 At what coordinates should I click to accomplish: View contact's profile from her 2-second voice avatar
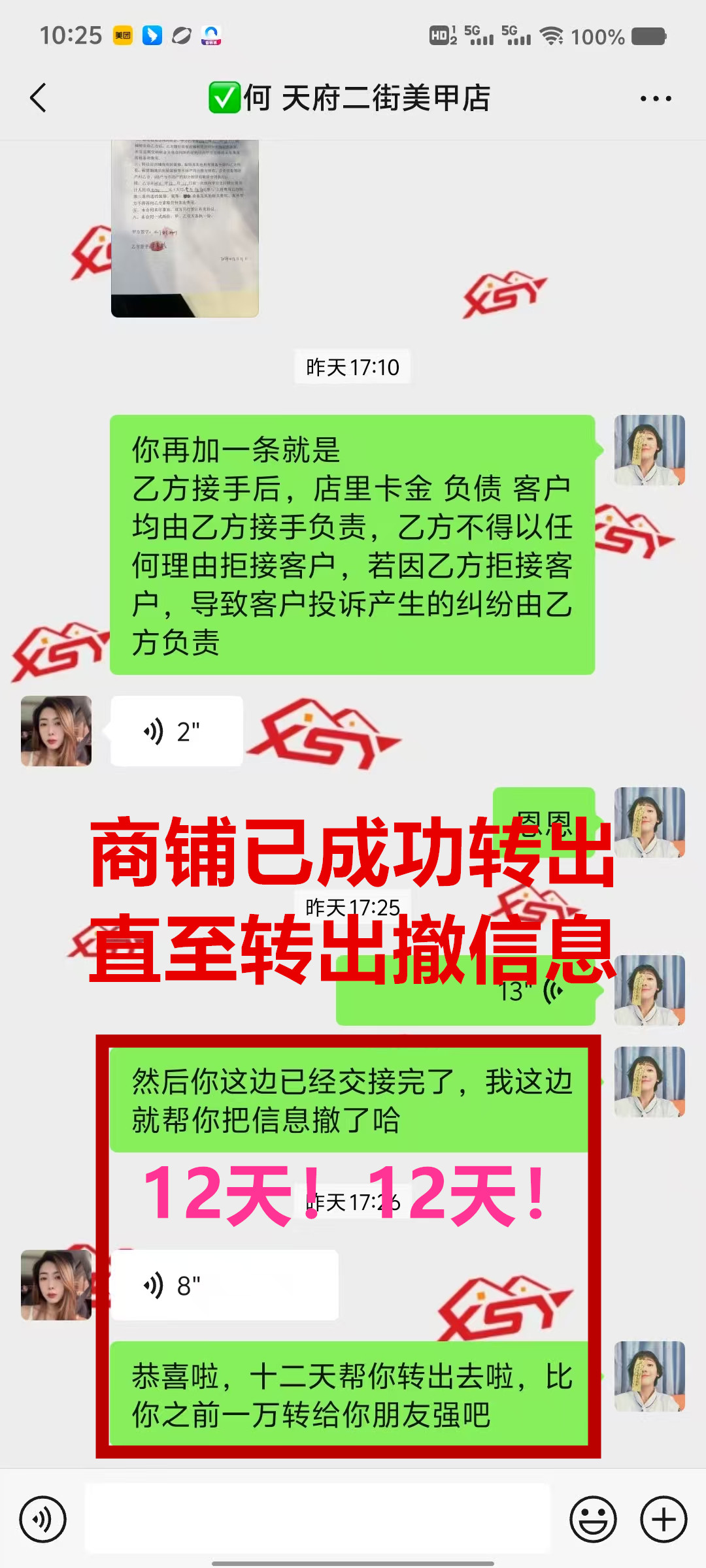[56, 731]
